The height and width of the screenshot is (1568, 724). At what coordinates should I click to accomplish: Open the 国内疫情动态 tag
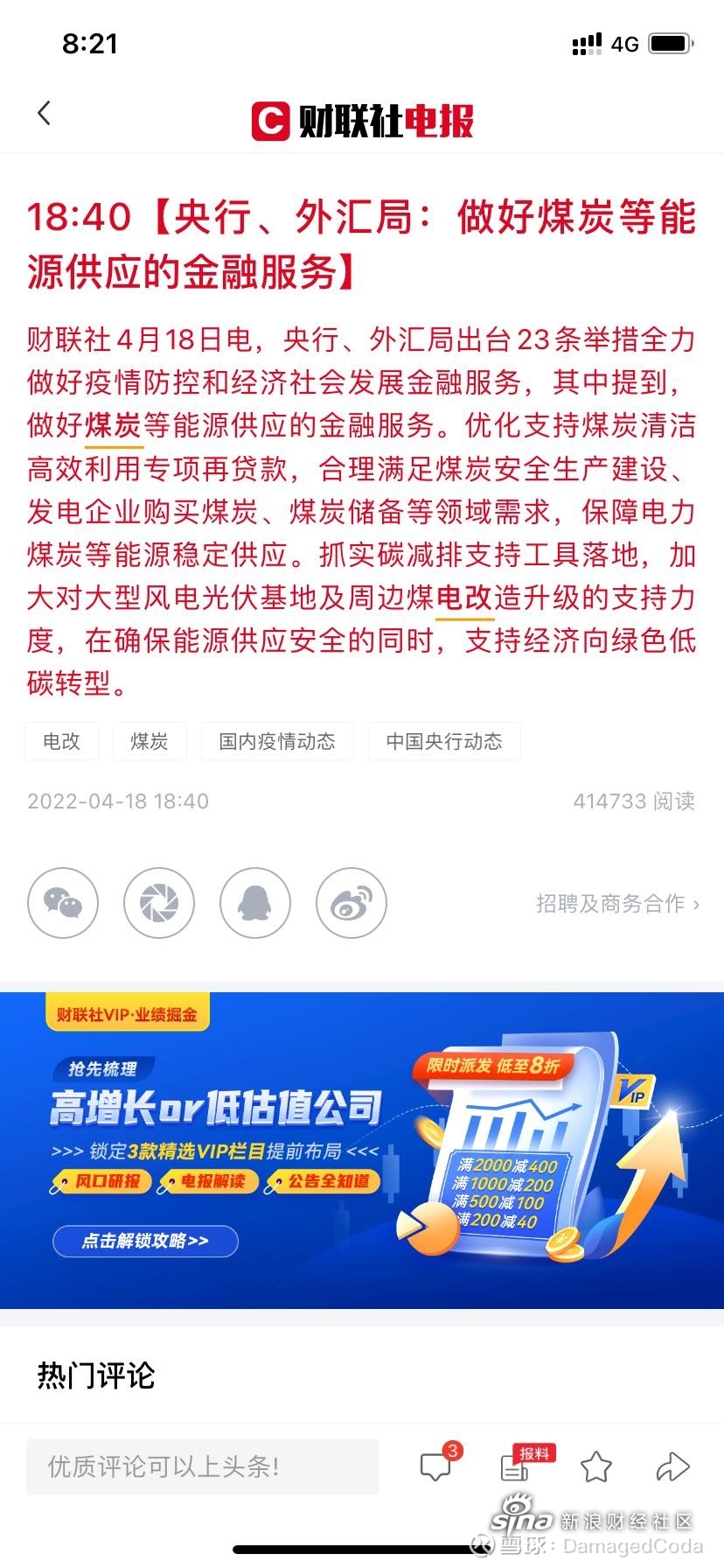pyautogui.click(x=277, y=741)
